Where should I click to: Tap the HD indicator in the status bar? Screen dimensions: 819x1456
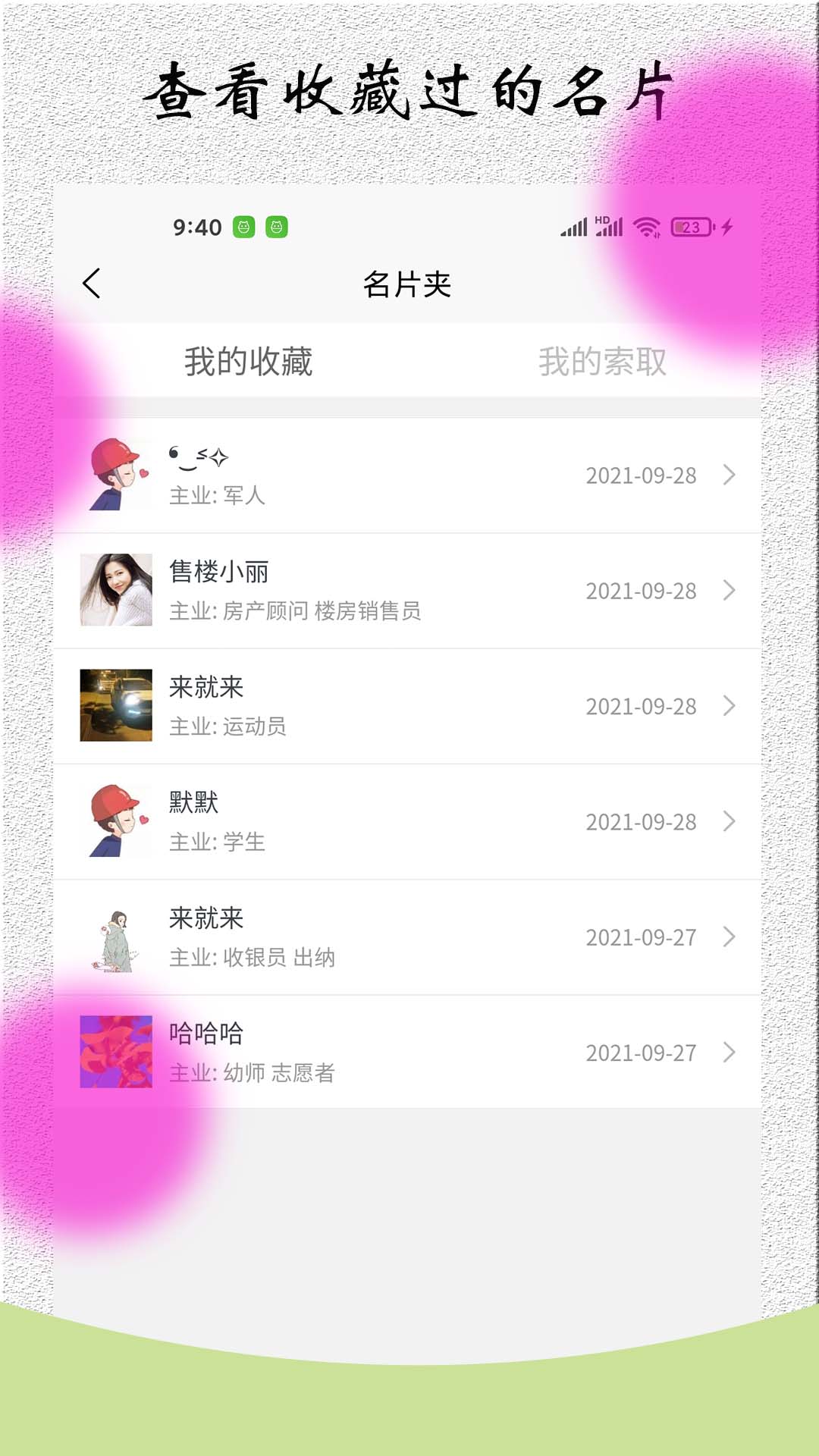pos(601,220)
